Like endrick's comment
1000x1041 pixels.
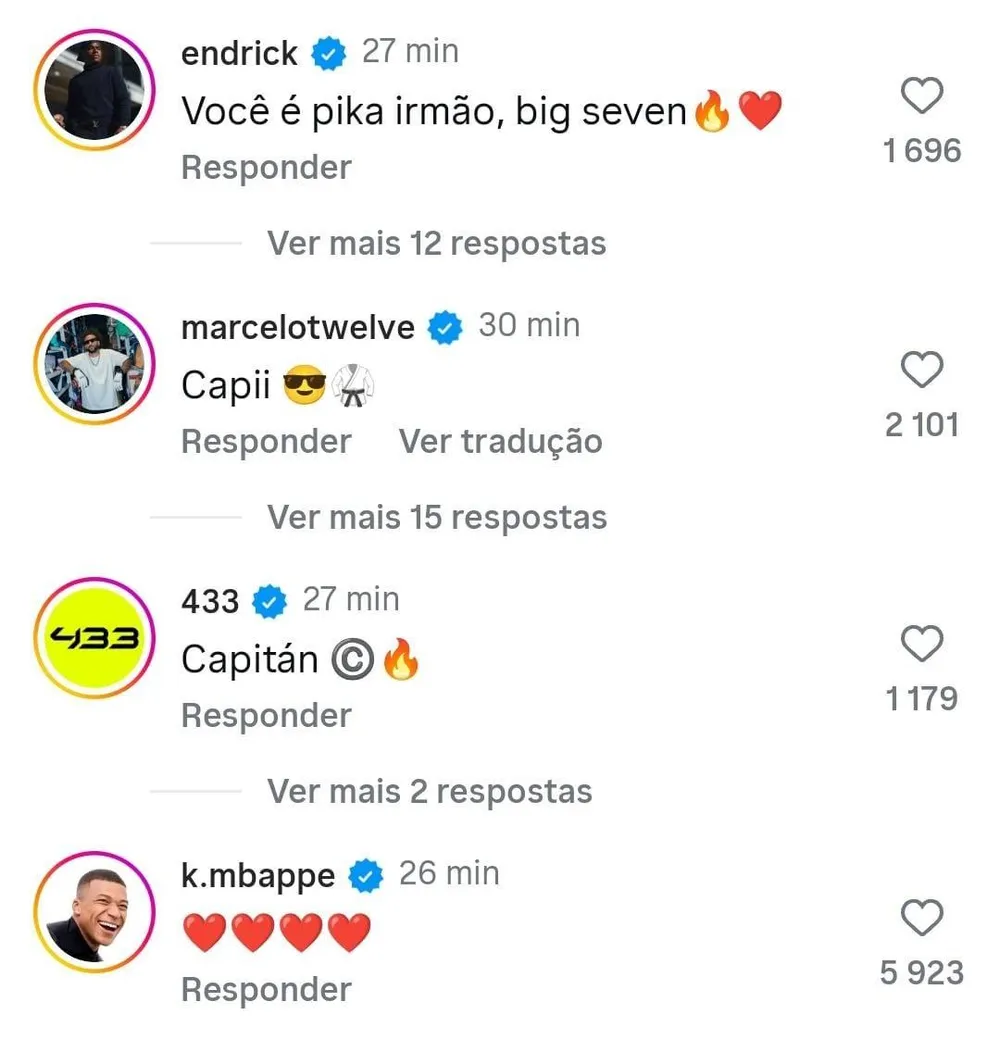[921, 97]
